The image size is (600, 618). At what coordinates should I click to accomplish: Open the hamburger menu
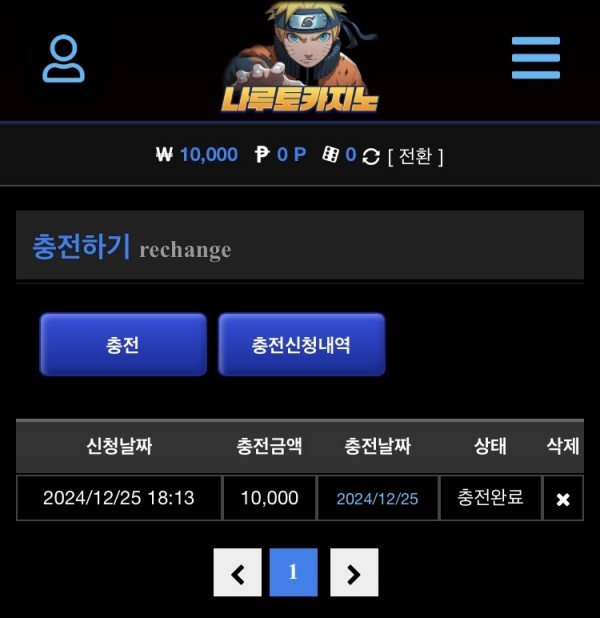[x=535, y=58]
